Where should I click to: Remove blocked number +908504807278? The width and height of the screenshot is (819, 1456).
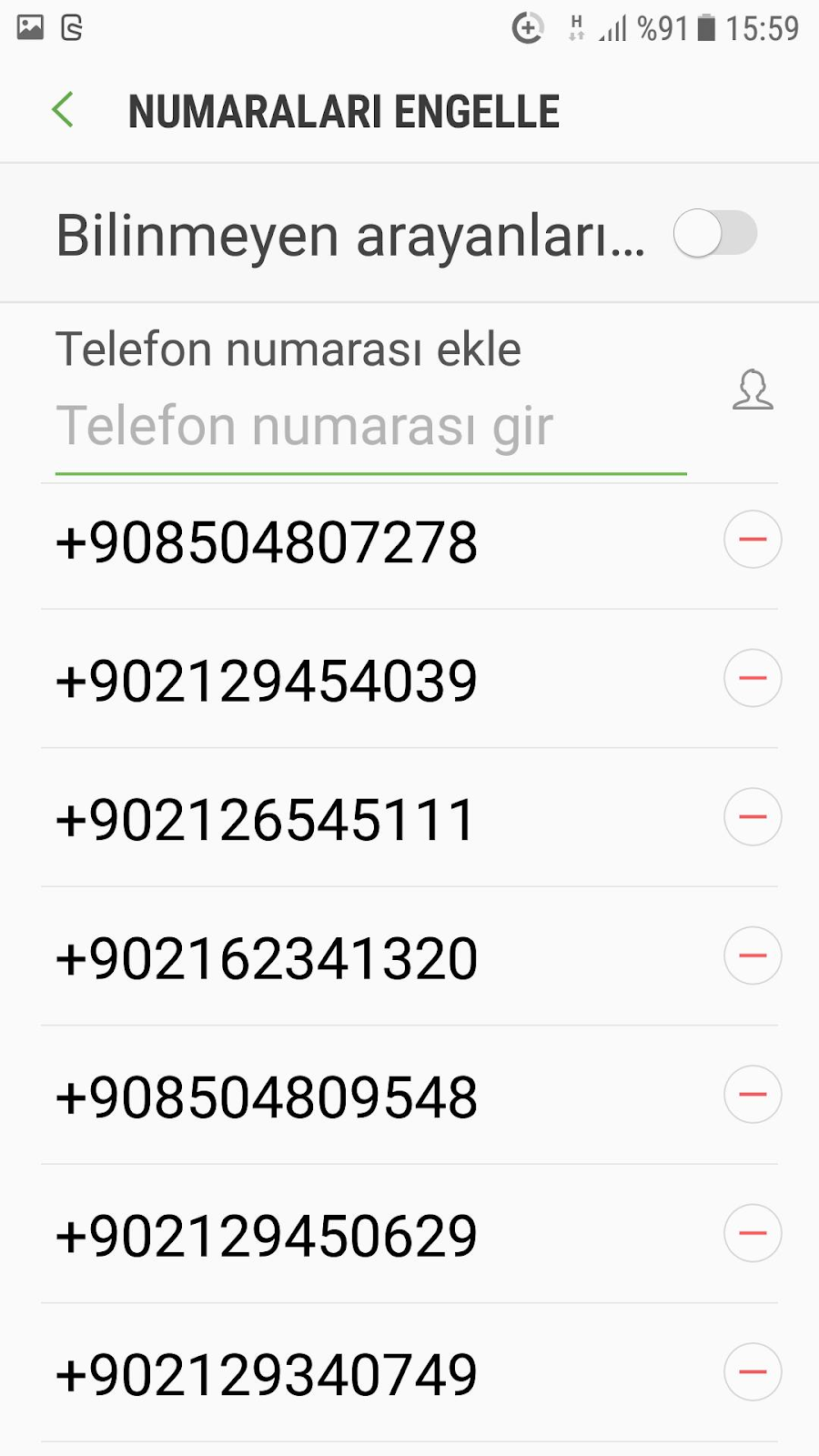pos(753,540)
